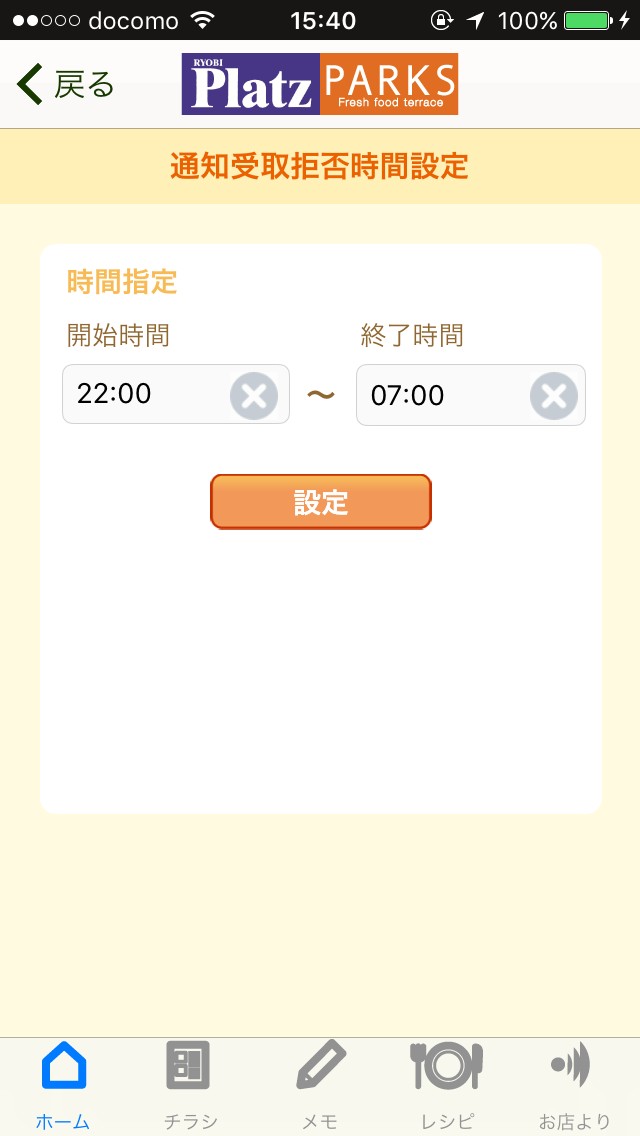Viewport: 640px width, 1136px height.
Task: Select the お店より tab
Action: 573,1085
